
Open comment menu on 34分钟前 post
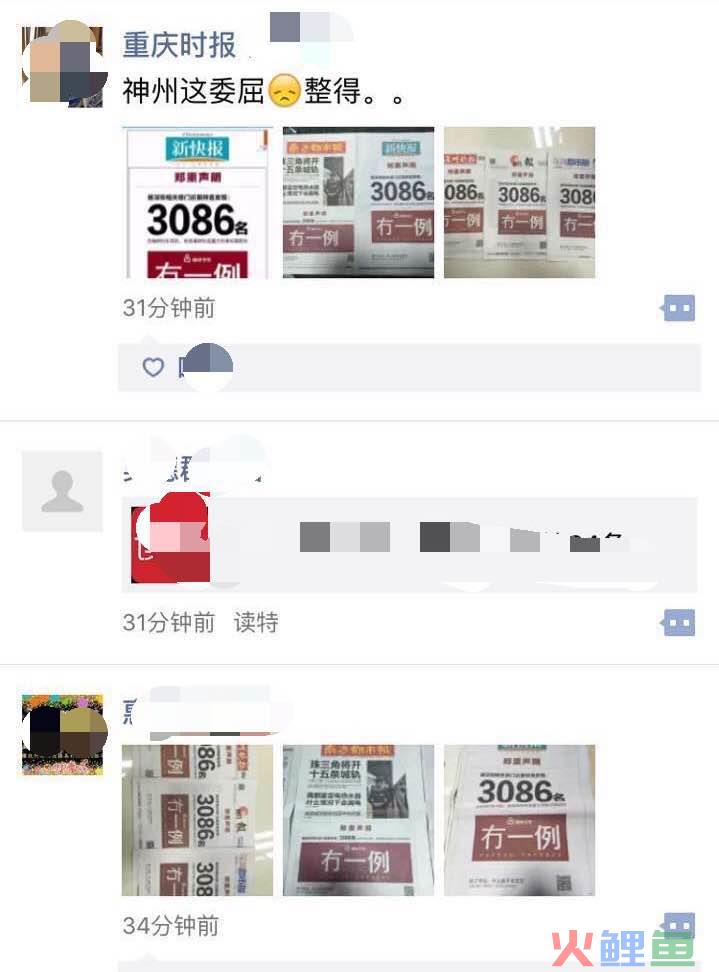pos(679,925)
